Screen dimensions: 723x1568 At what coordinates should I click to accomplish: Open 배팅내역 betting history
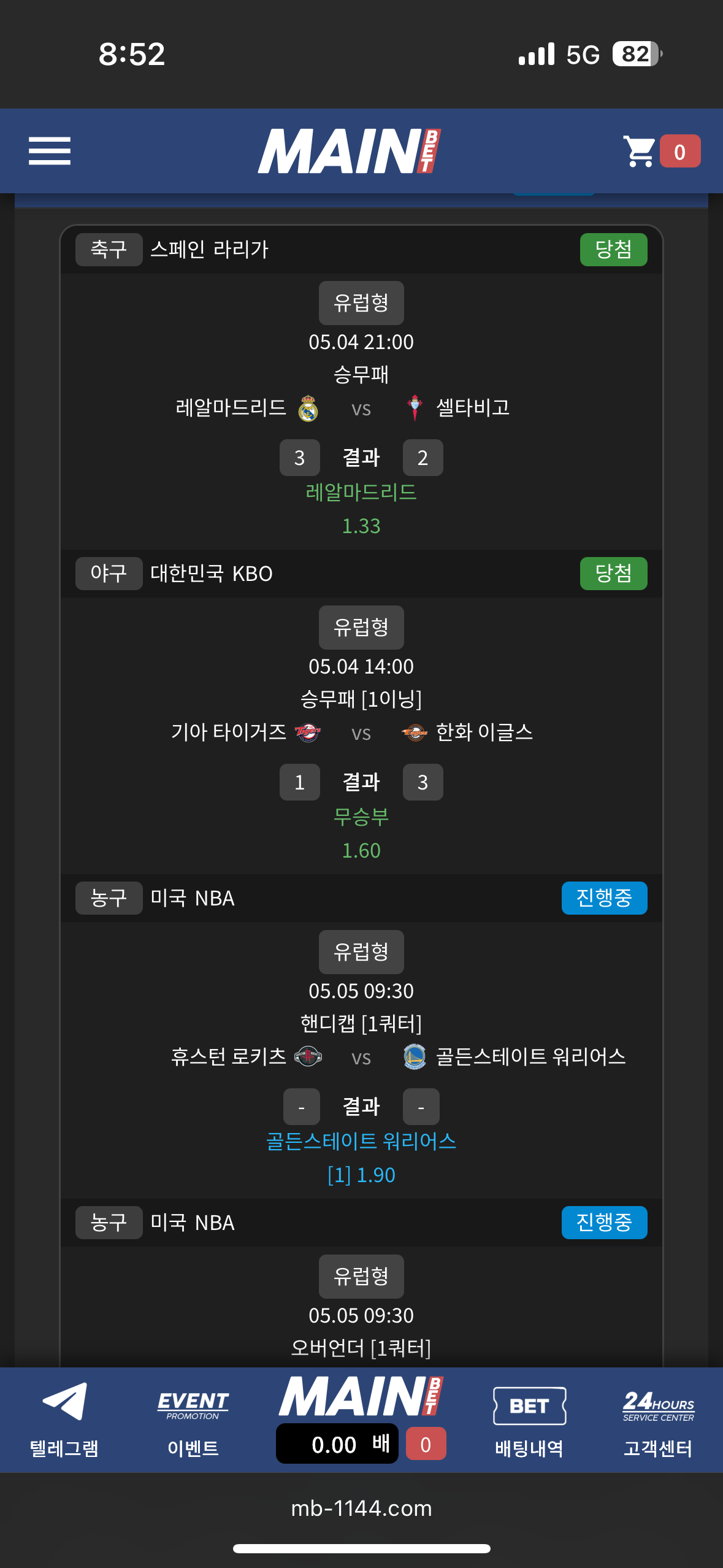(x=529, y=1420)
